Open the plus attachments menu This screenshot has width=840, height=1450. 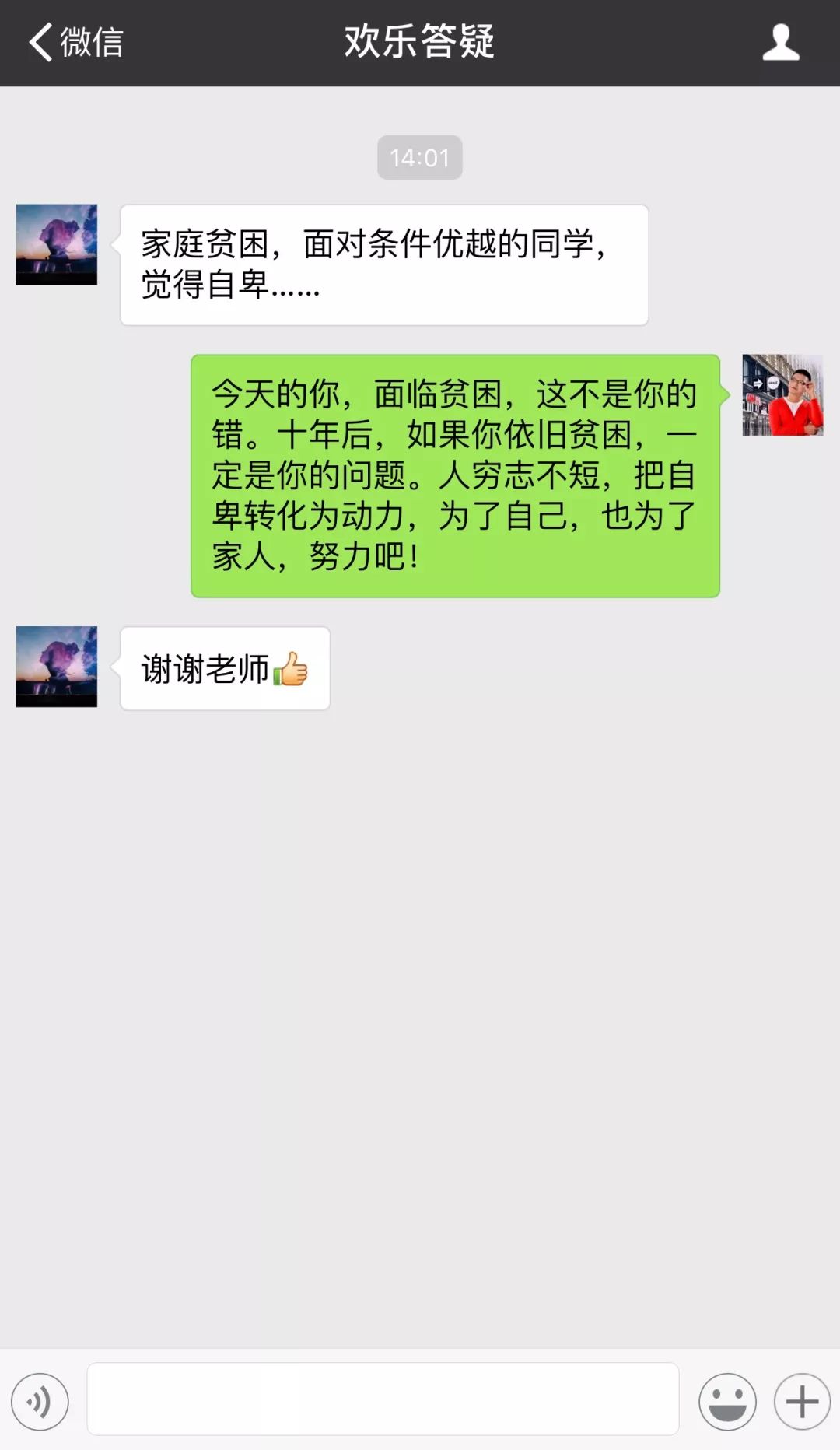coord(802,1402)
